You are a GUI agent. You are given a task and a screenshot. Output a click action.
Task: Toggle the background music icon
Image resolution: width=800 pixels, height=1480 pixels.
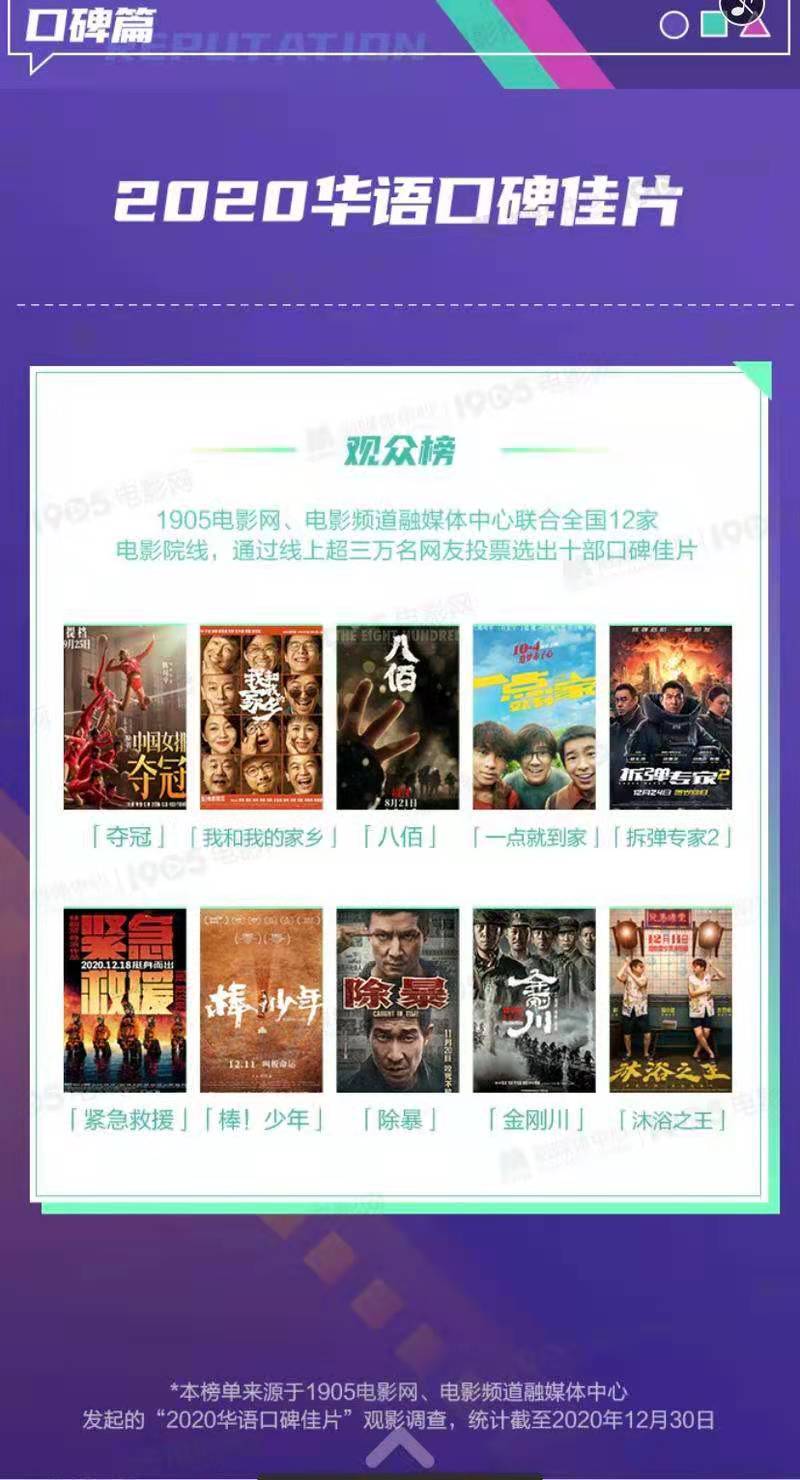[743, 8]
